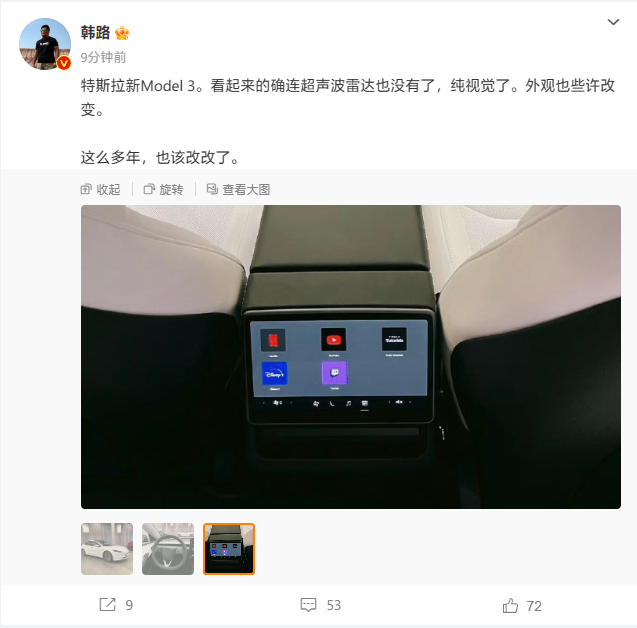Screen dimensions: 637x628
Task: Rotate the image with 旋转
Action: click(x=163, y=189)
